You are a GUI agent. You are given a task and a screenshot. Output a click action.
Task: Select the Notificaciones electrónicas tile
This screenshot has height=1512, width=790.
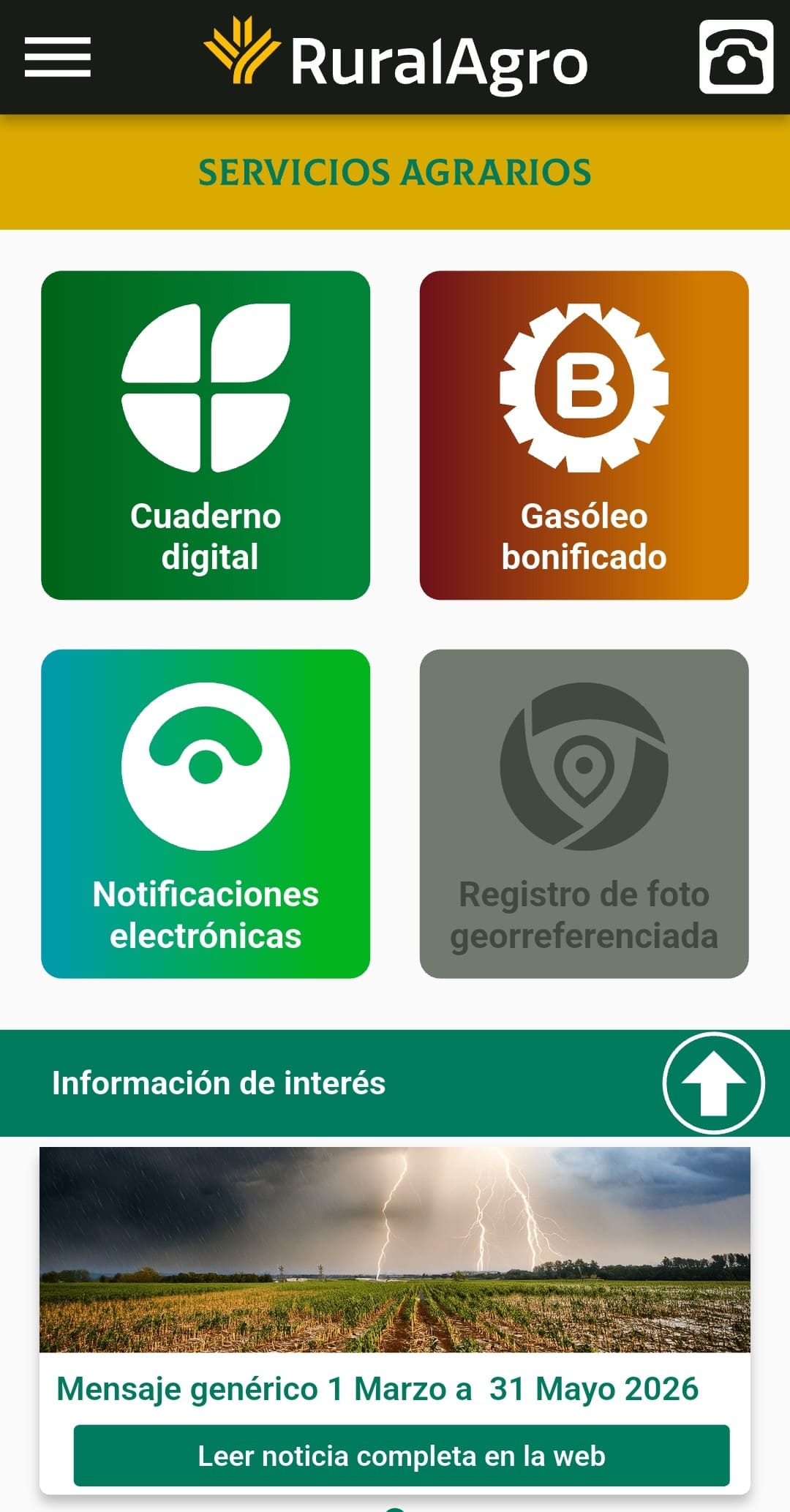[x=207, y=812]
